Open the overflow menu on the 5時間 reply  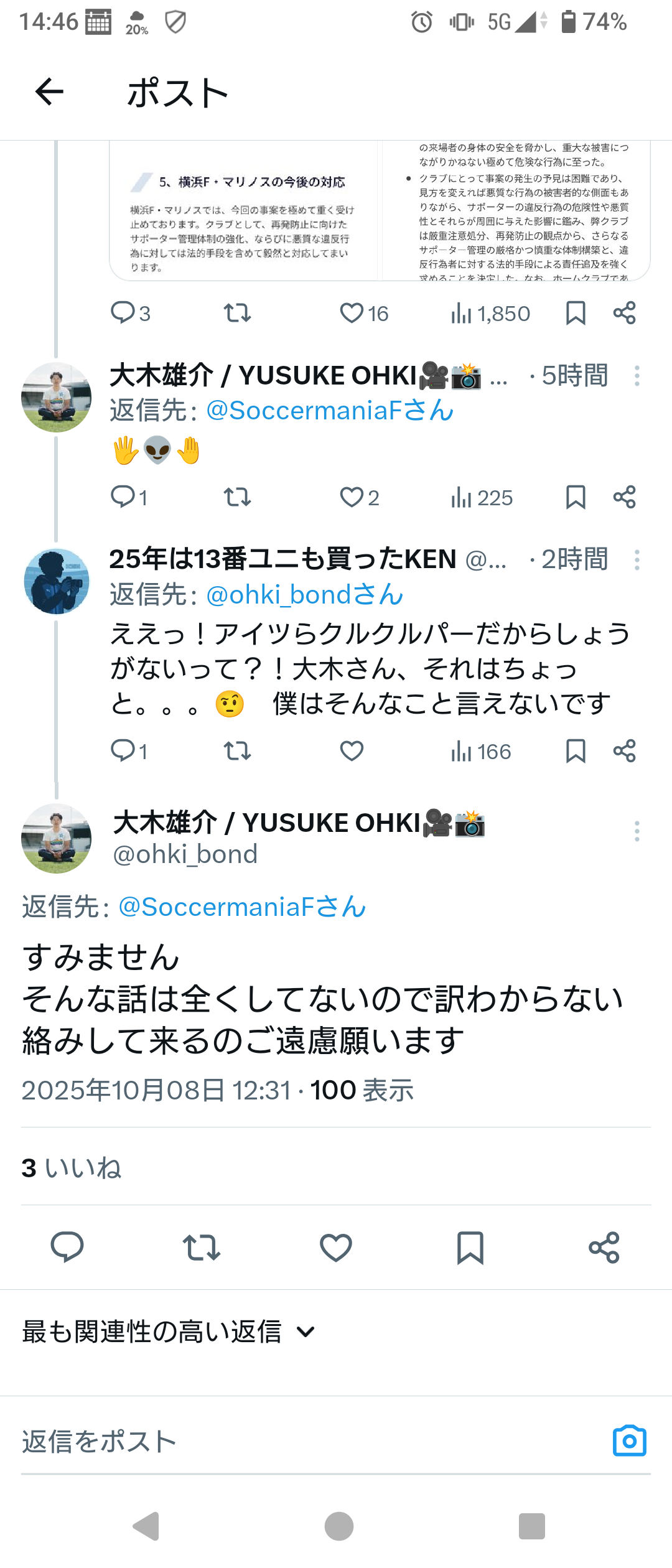point(637,376)
